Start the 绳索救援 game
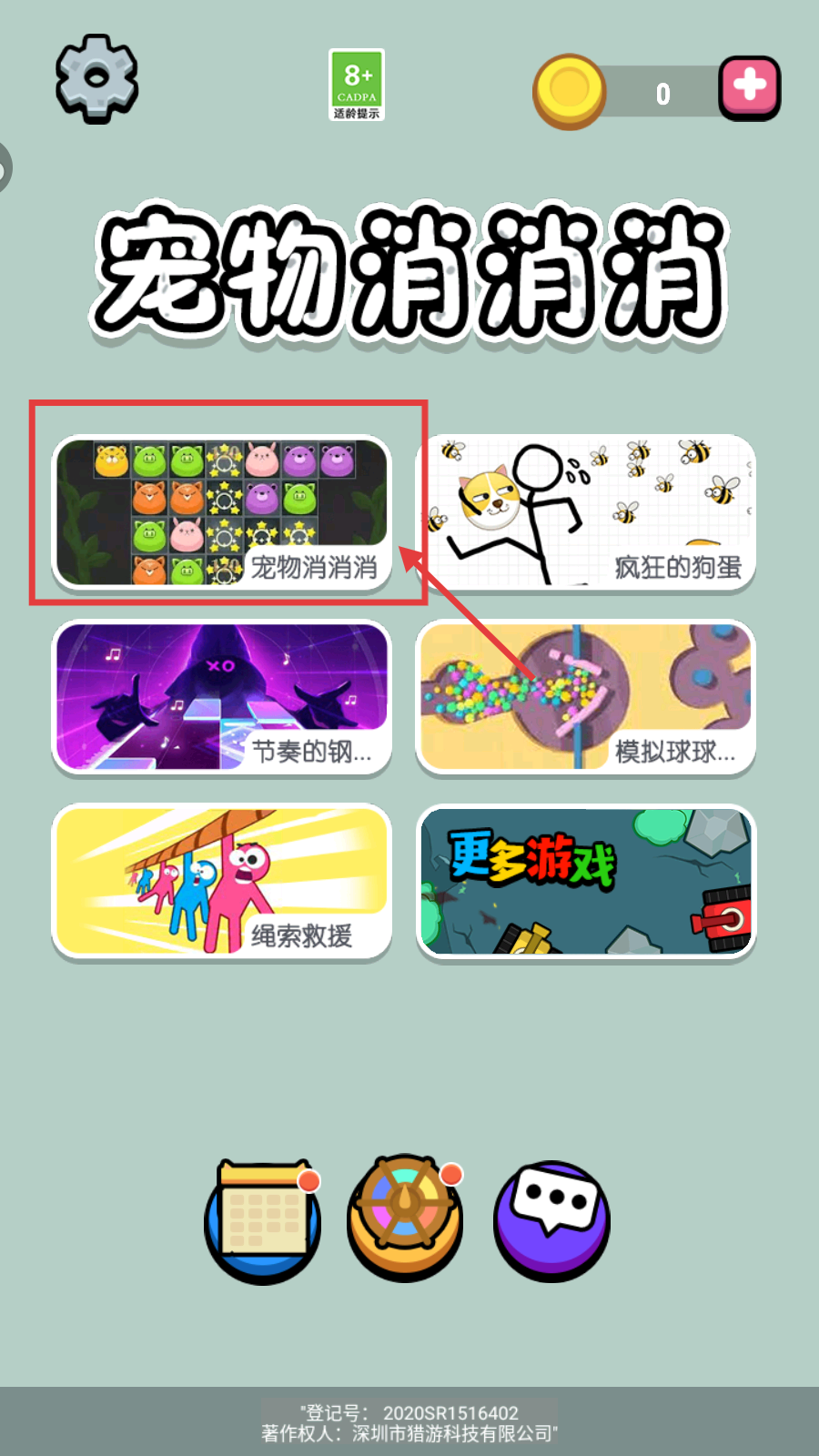The image size is (819, 1456). click(x=222, y=882)
